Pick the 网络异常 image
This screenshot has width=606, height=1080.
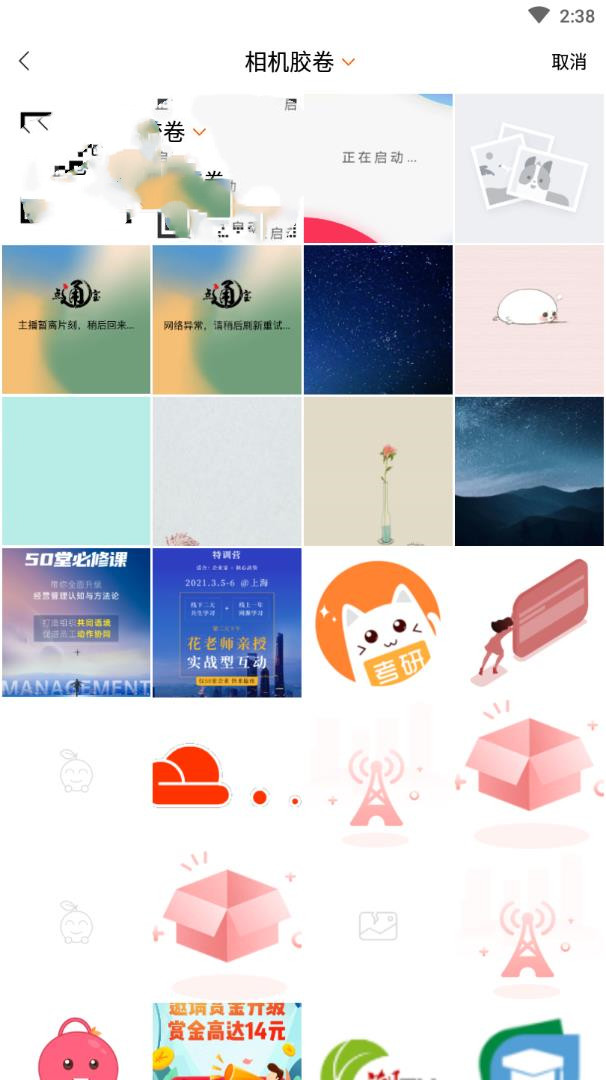pos(227,319)
